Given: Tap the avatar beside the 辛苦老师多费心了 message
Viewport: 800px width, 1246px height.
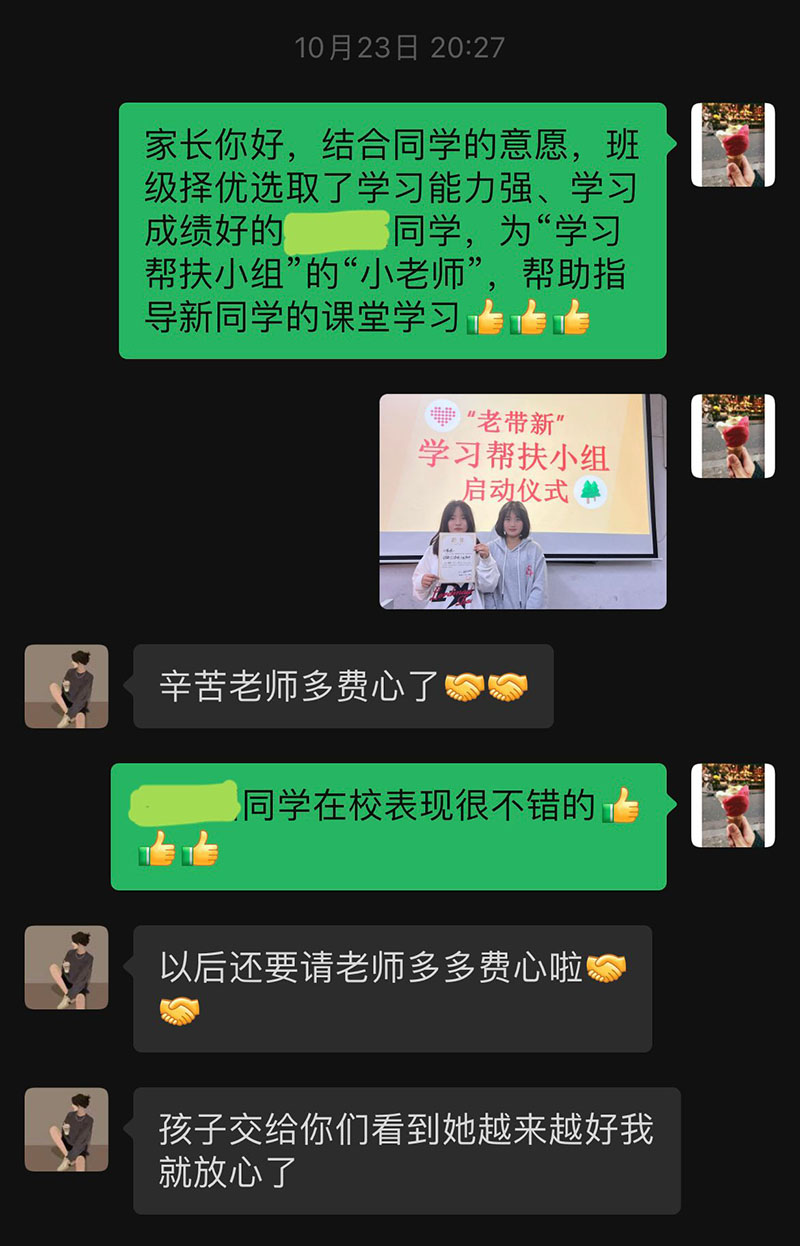Looking at the screenshot, I should click(x=66, y=686).
